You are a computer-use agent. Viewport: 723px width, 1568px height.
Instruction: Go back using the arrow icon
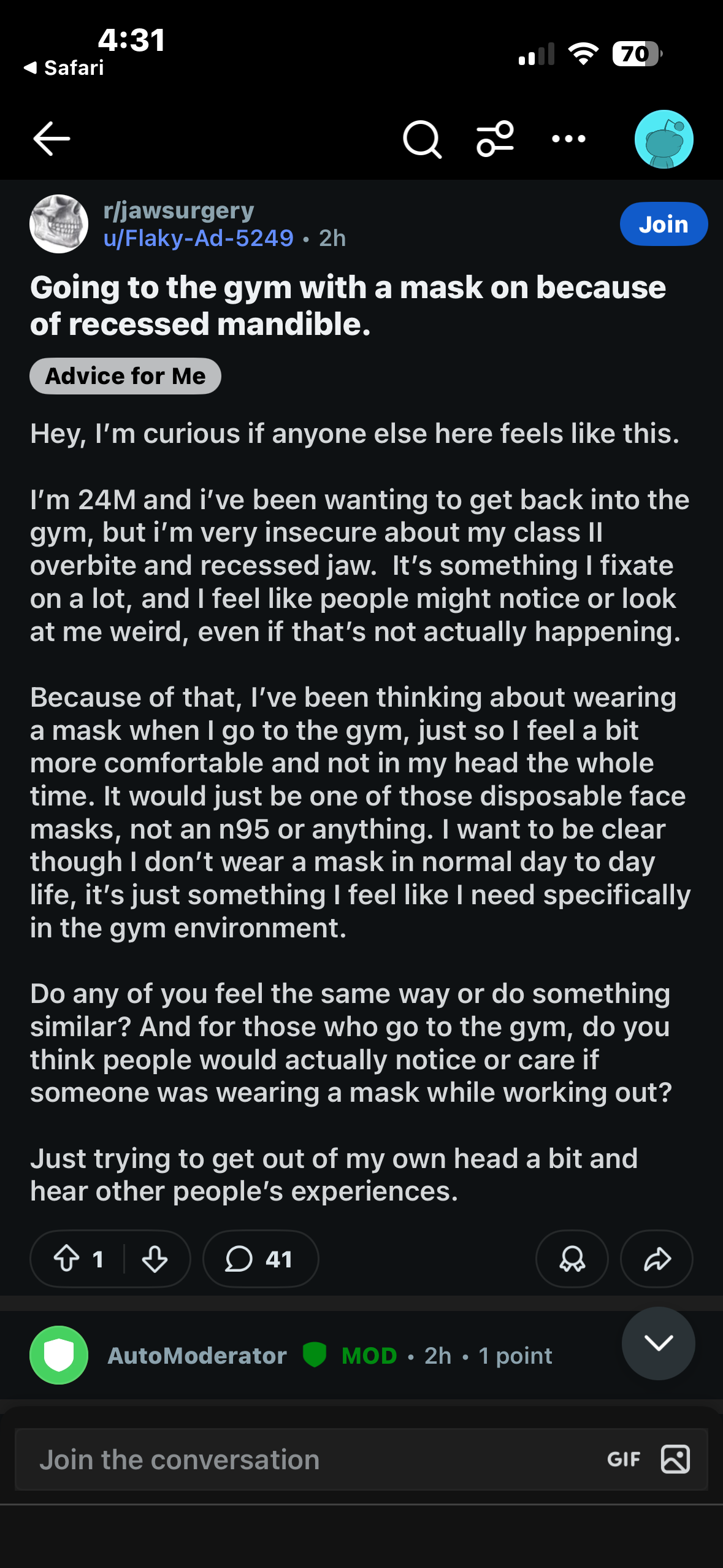(52, 139)
